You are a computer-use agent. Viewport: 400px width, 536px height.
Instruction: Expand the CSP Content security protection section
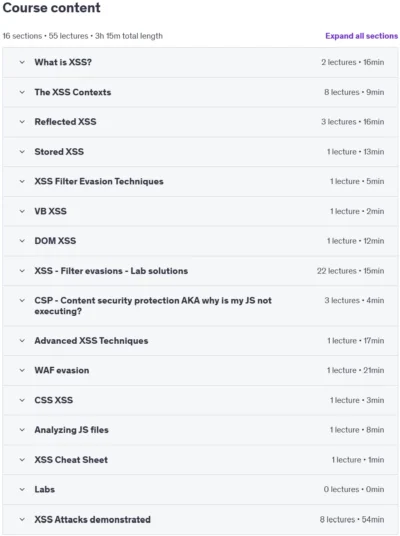(x=200, y=306)
